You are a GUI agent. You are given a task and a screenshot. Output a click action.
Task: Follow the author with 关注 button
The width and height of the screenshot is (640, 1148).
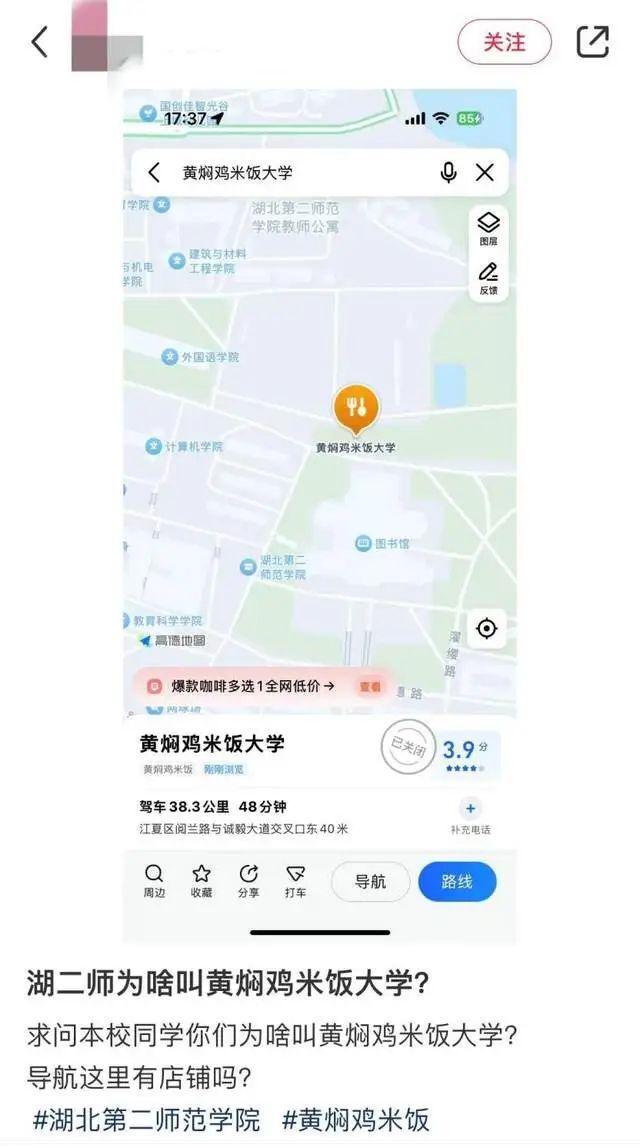(504, 42)
